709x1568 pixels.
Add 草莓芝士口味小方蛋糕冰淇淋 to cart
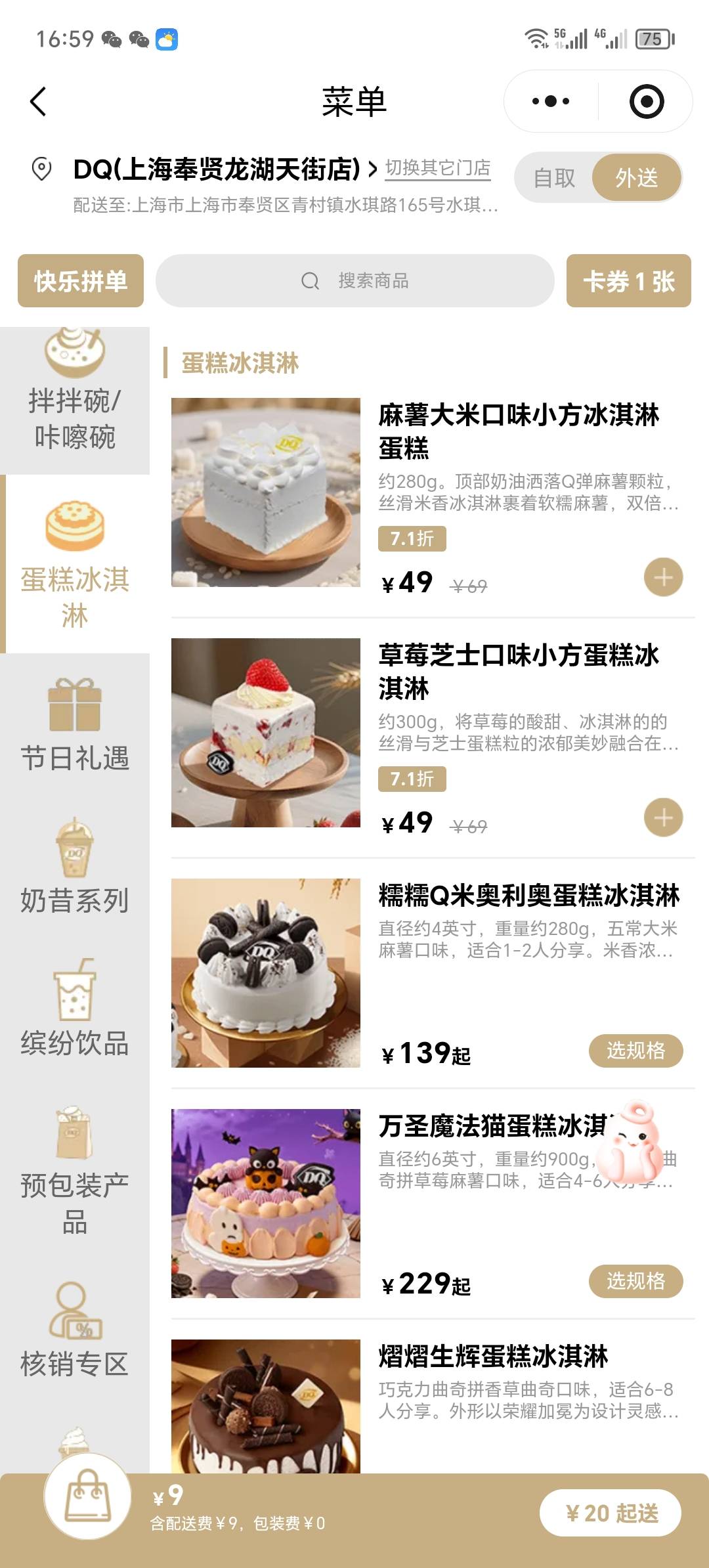pos(663,817)
